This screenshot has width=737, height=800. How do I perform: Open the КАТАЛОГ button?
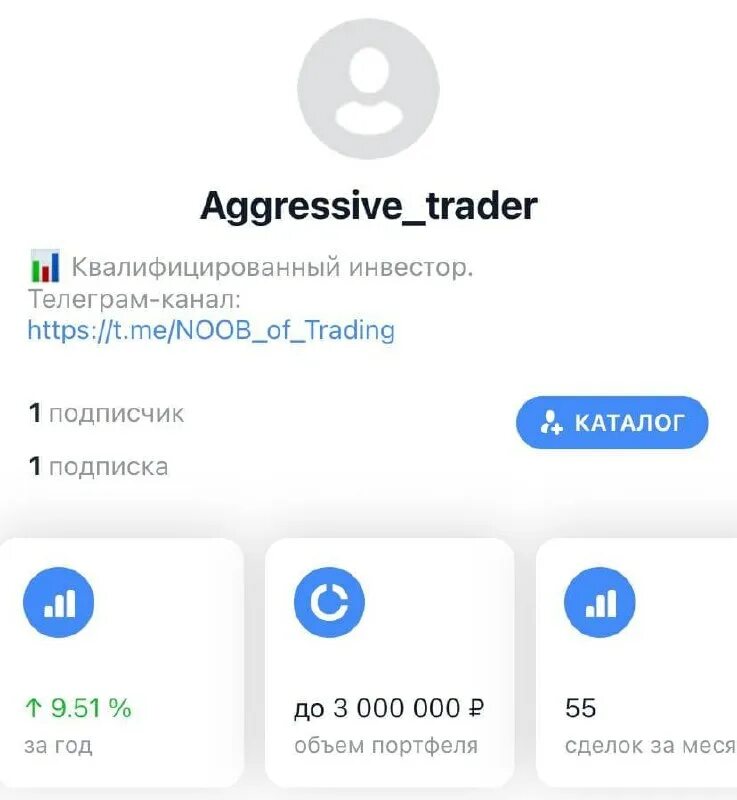point(614,423)
